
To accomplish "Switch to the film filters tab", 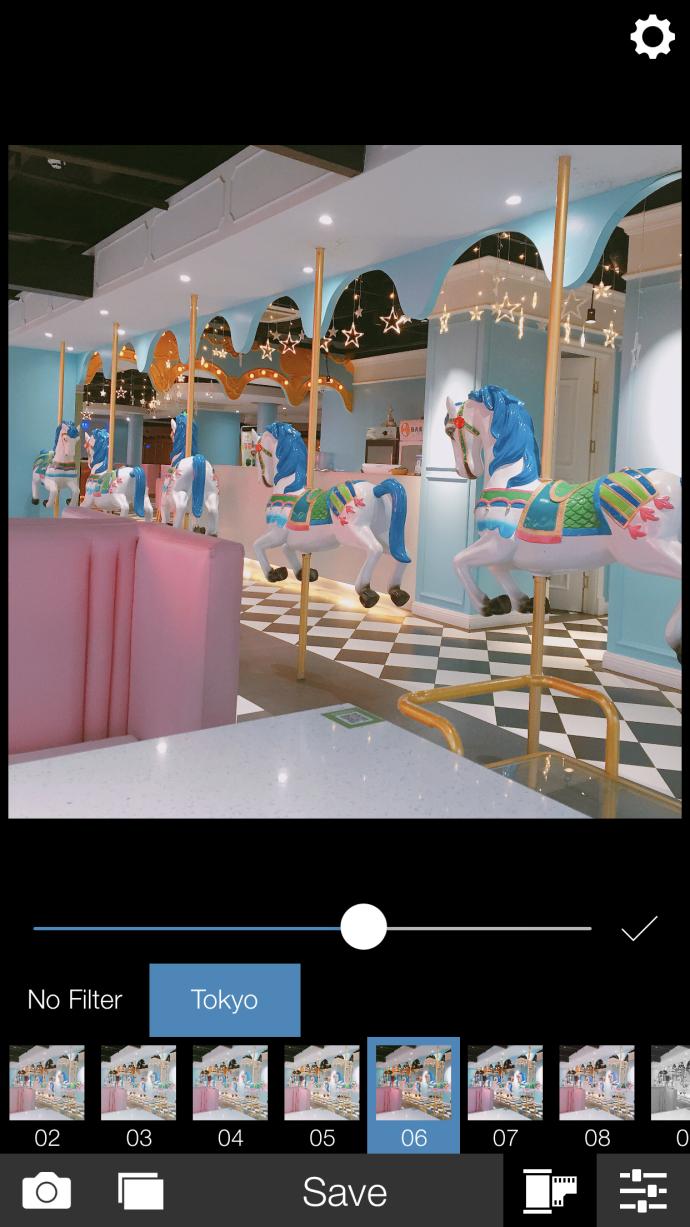I will click(x=550, y=1191).
